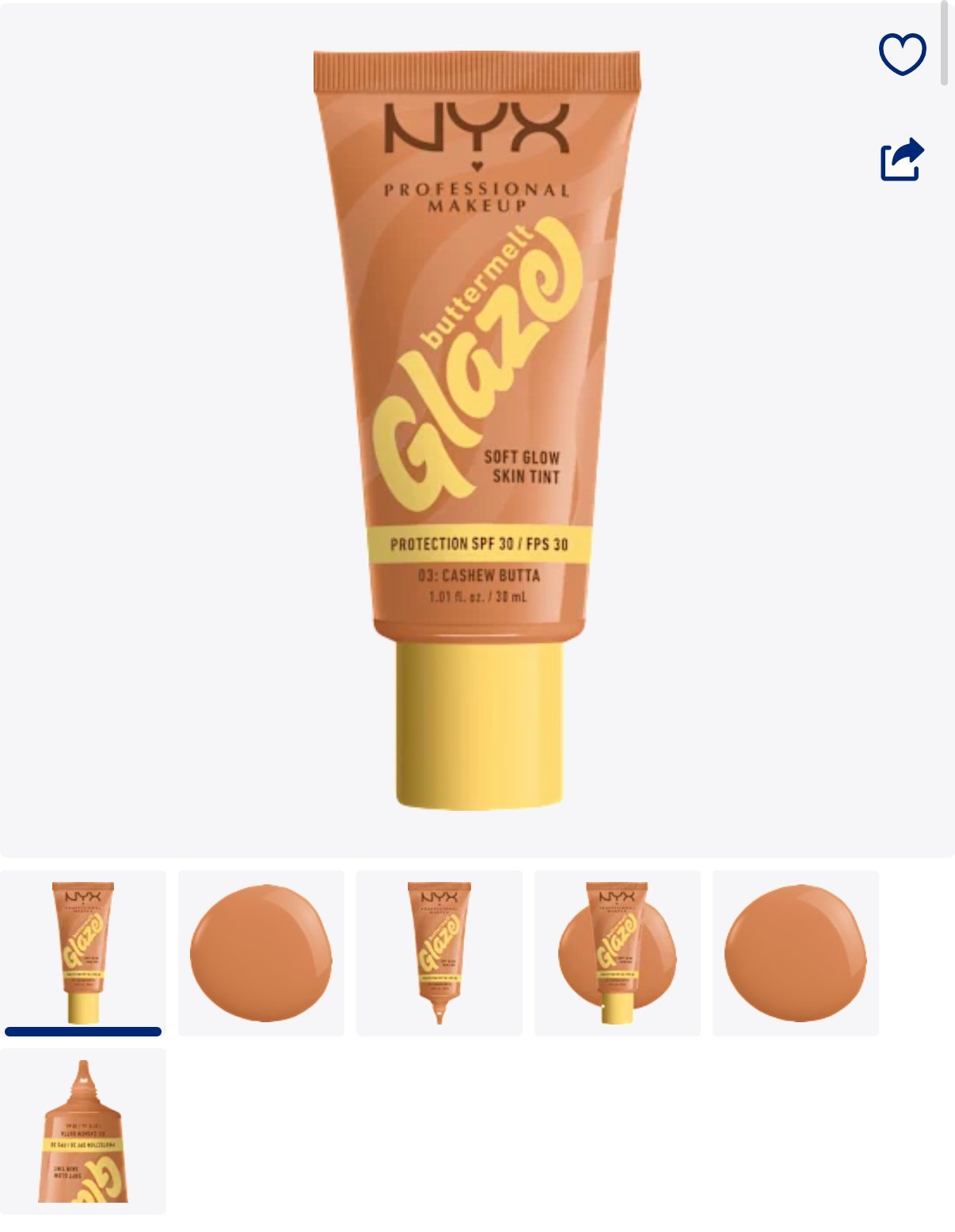955x1232 pixels.
Task: Add product to favorites with heart icon
Action: pos(902,55)
